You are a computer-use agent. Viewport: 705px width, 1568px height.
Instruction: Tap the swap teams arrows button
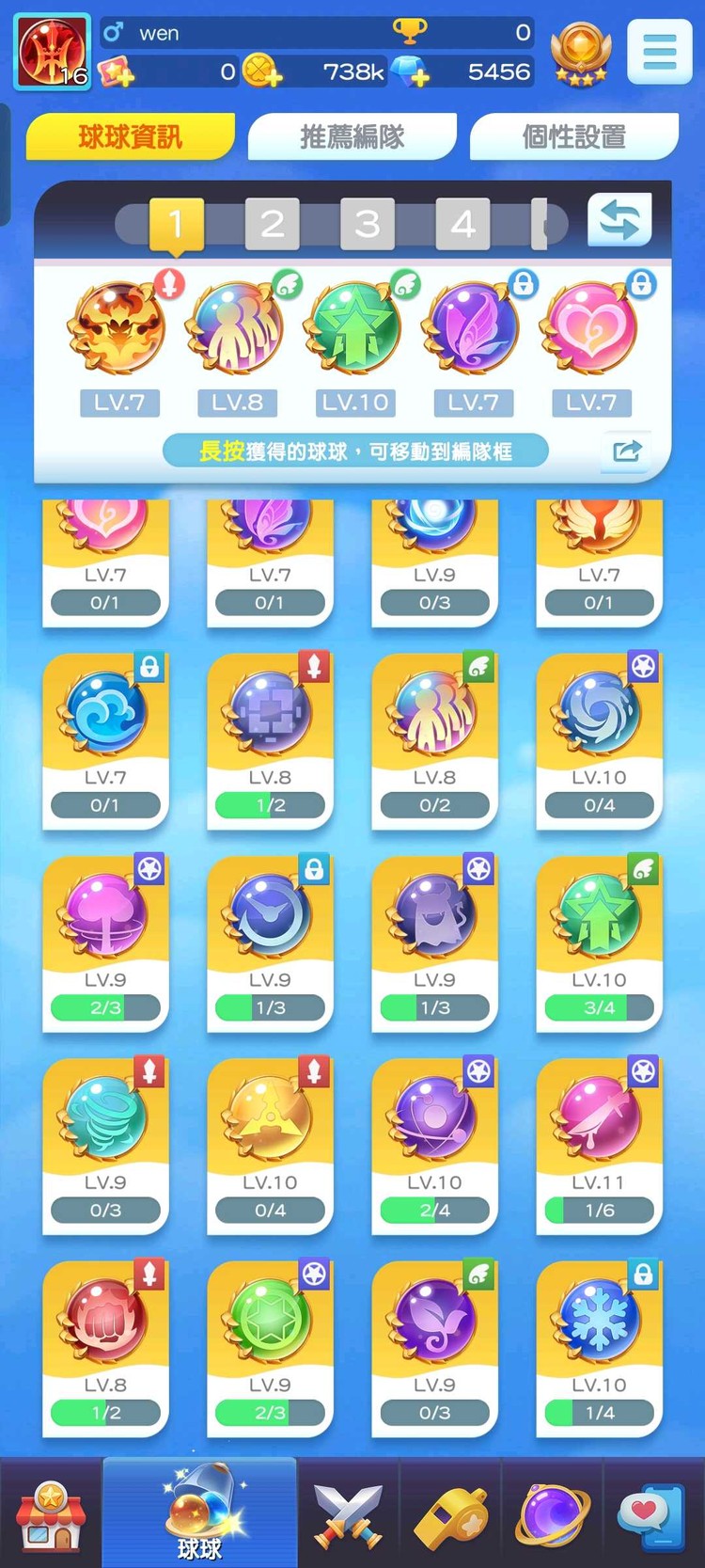click(x=619, y=220)
